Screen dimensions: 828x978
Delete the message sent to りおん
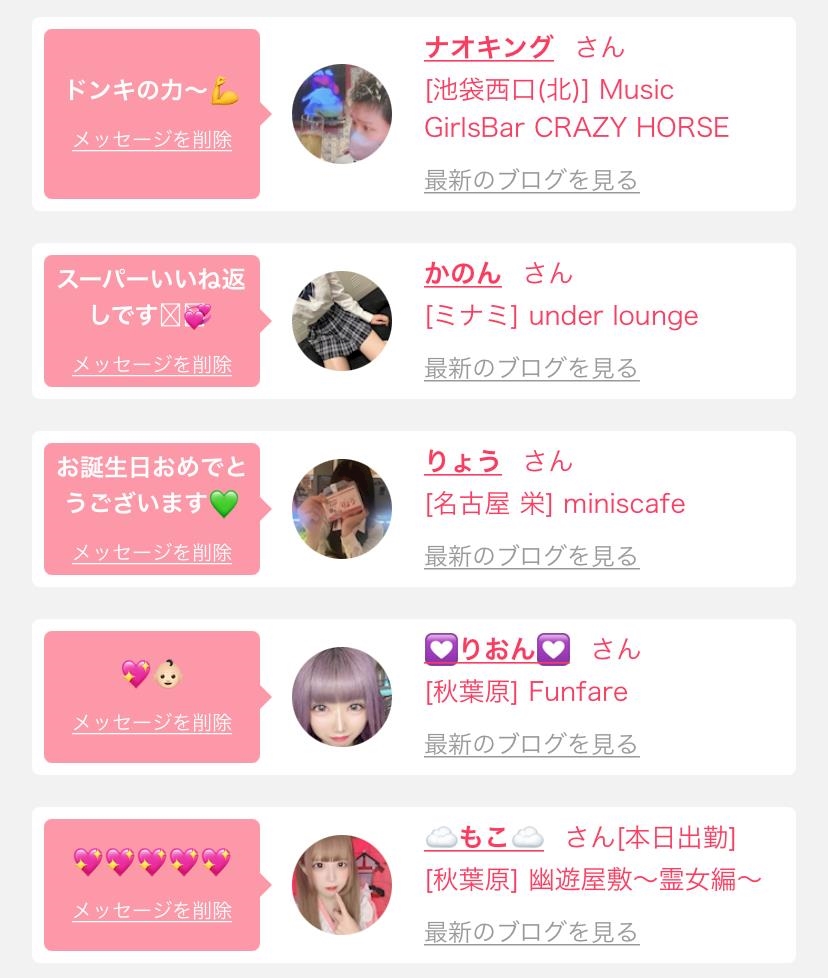pyautogui.click(x=152, y=722)
